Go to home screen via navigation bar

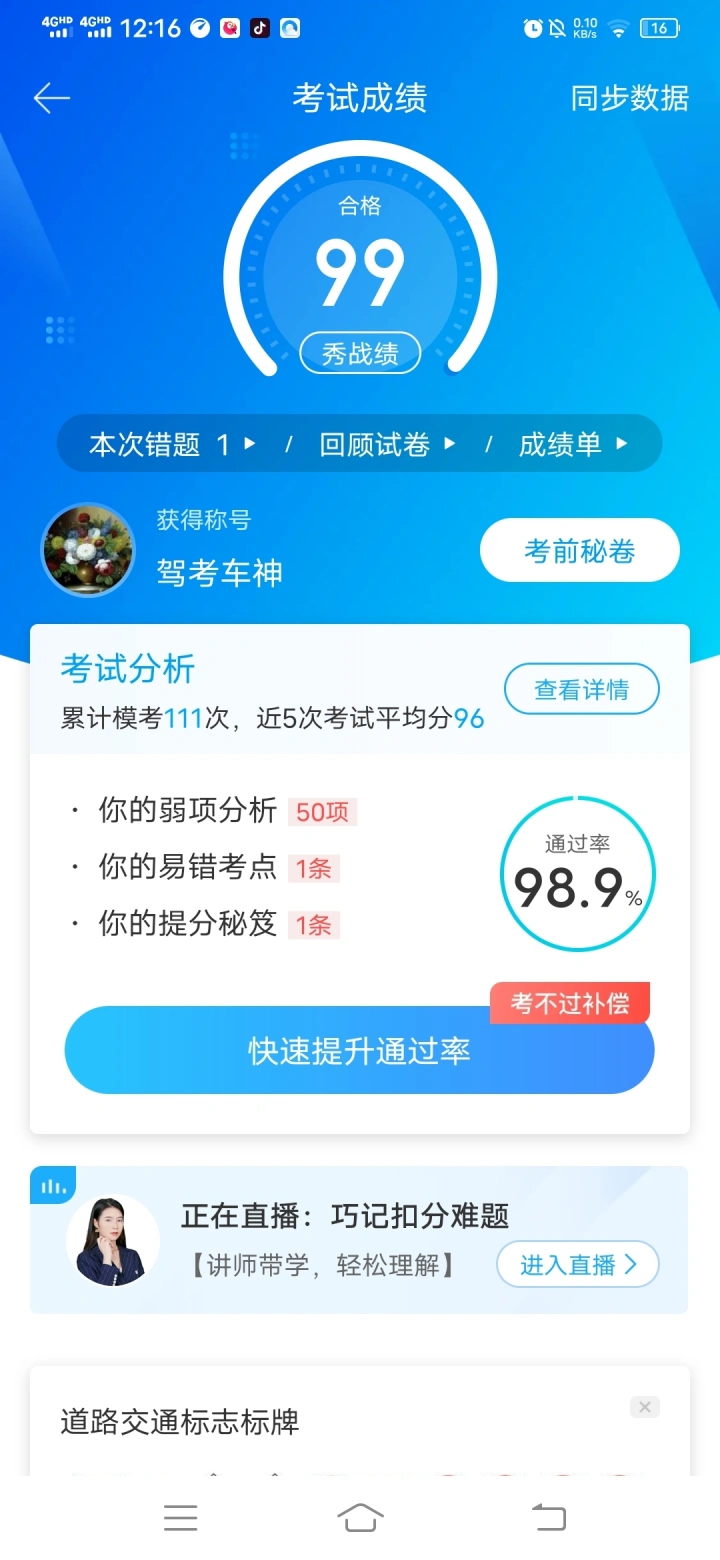click(x=360, y=1518)
